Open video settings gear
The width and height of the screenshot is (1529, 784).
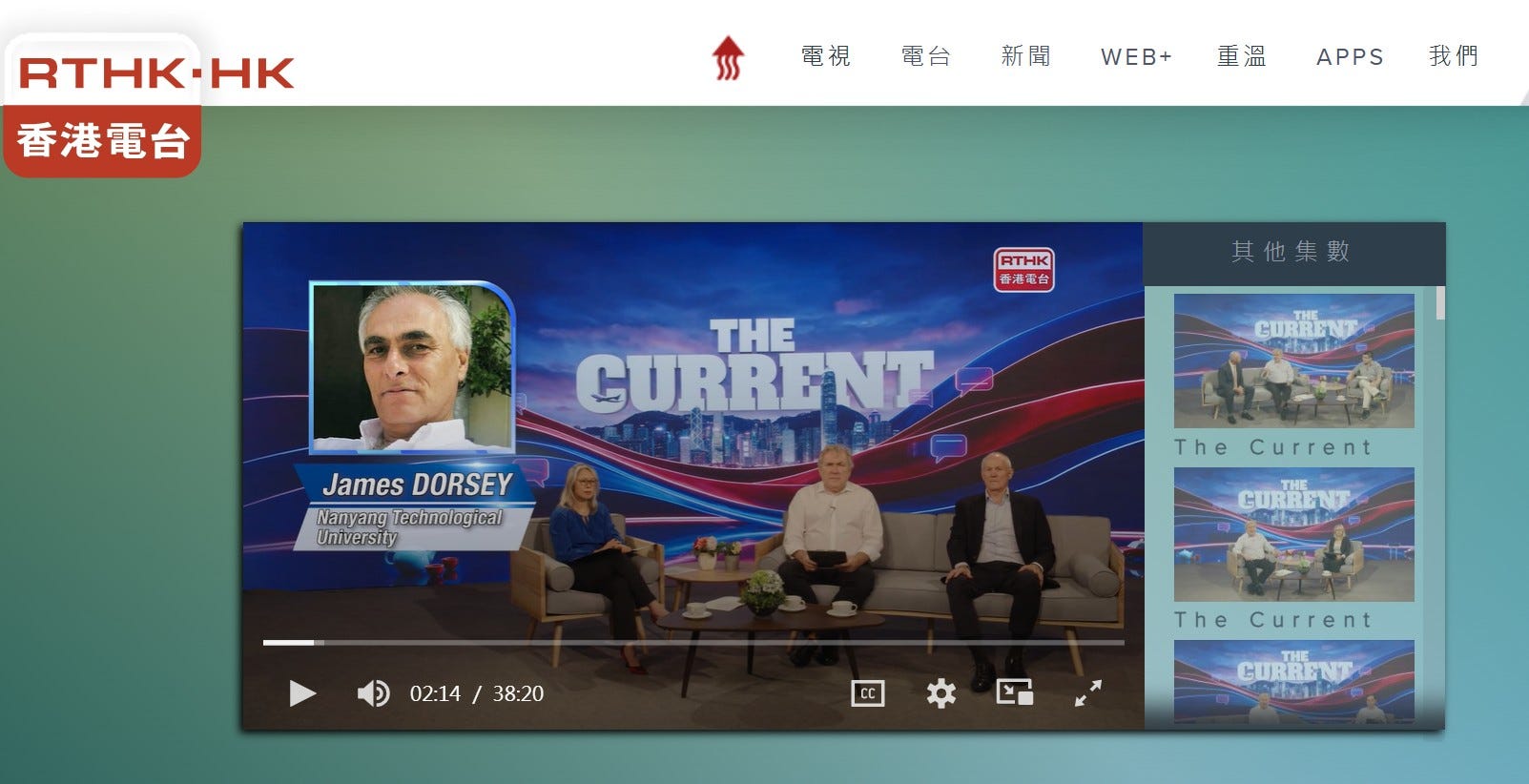pyautogui.click(x=940, y=693)
